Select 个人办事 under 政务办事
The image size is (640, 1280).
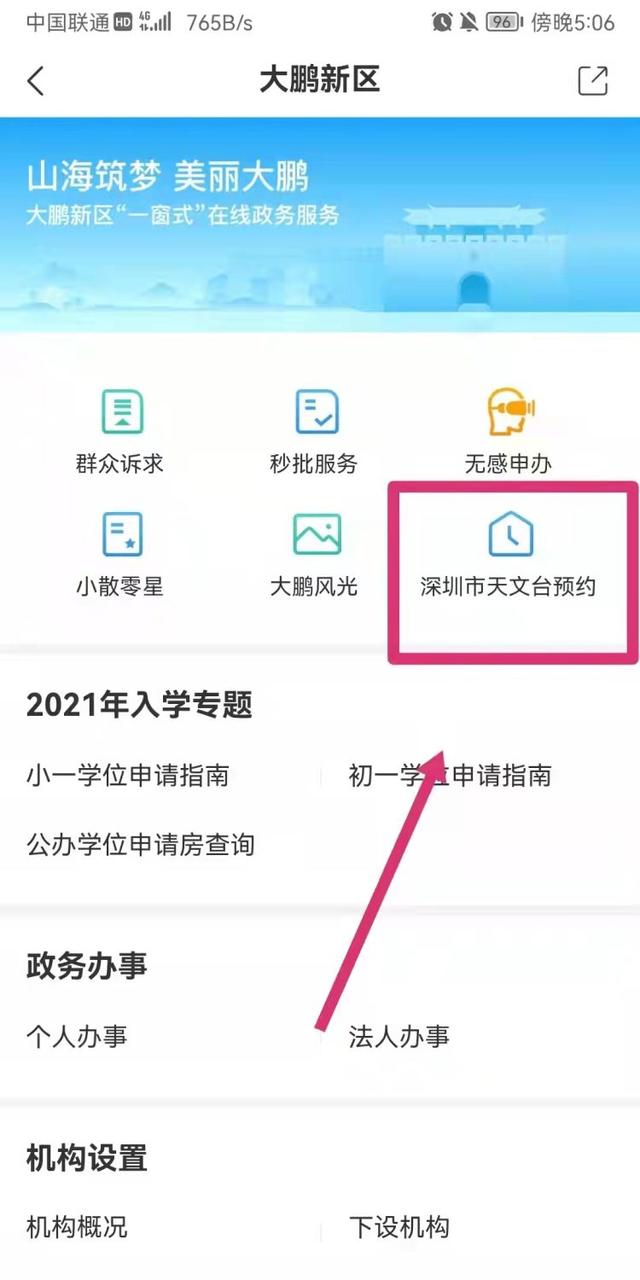coord(77,1036)
